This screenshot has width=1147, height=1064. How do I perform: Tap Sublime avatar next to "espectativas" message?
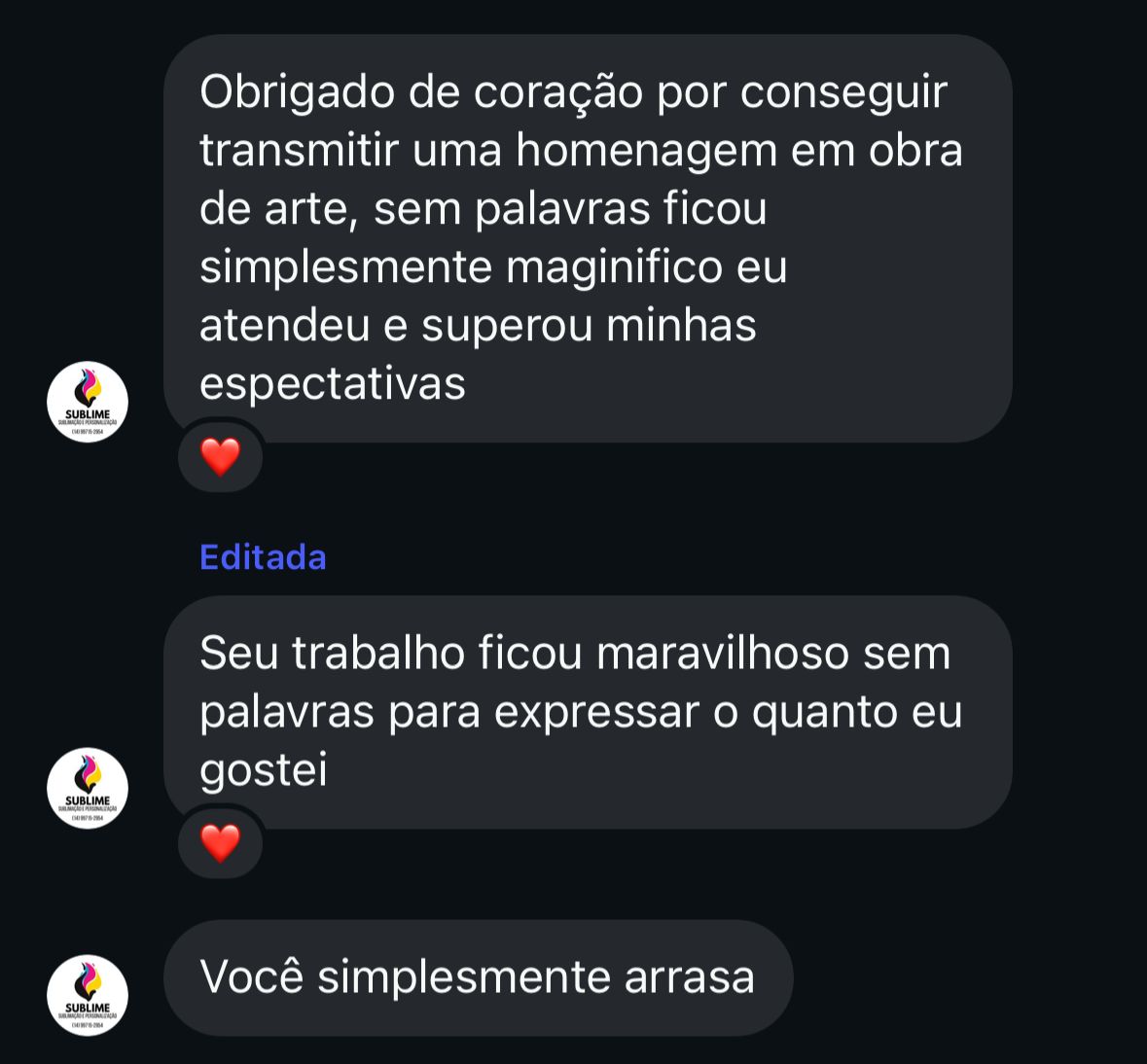[88, 402]
